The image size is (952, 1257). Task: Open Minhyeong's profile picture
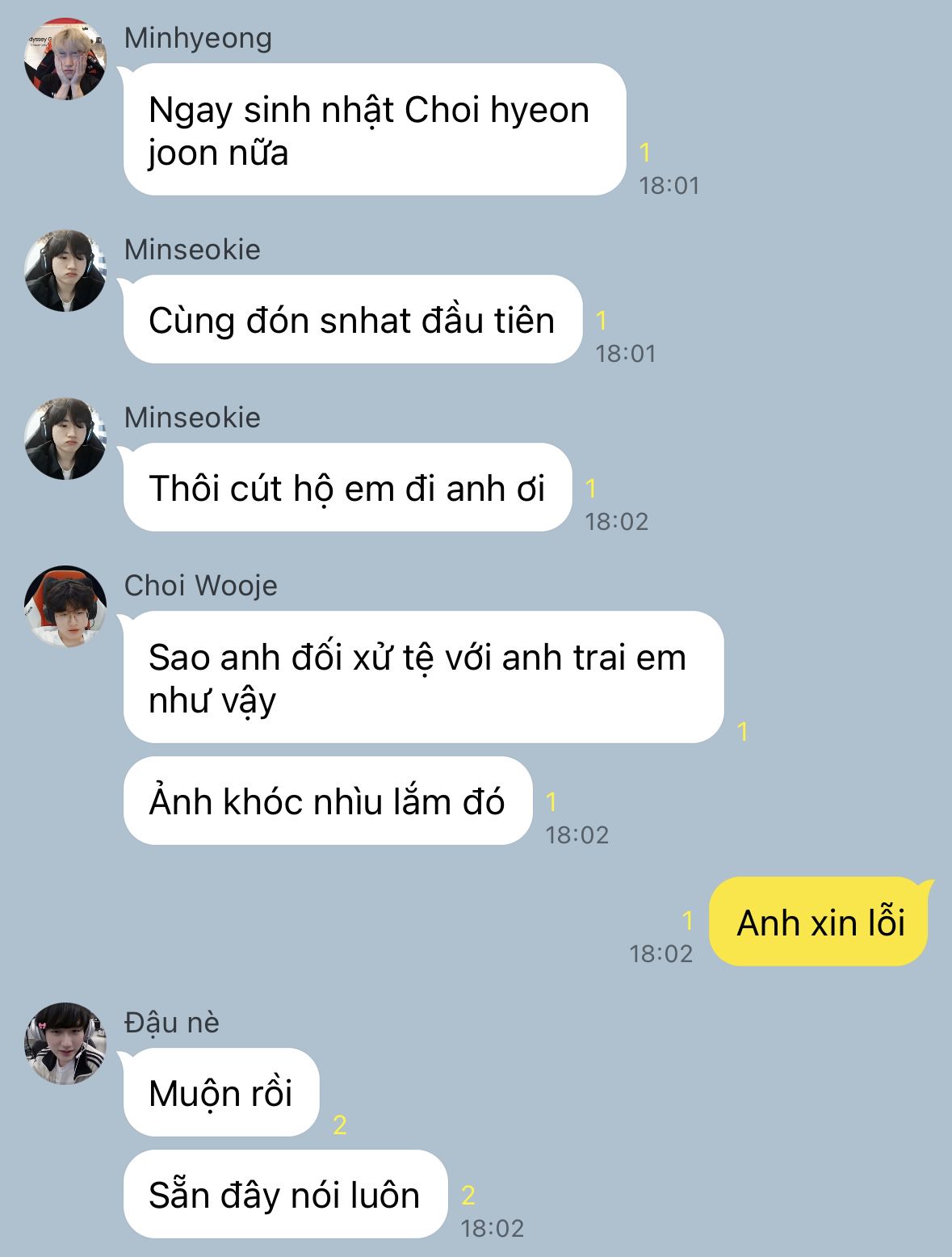point(65,60)
